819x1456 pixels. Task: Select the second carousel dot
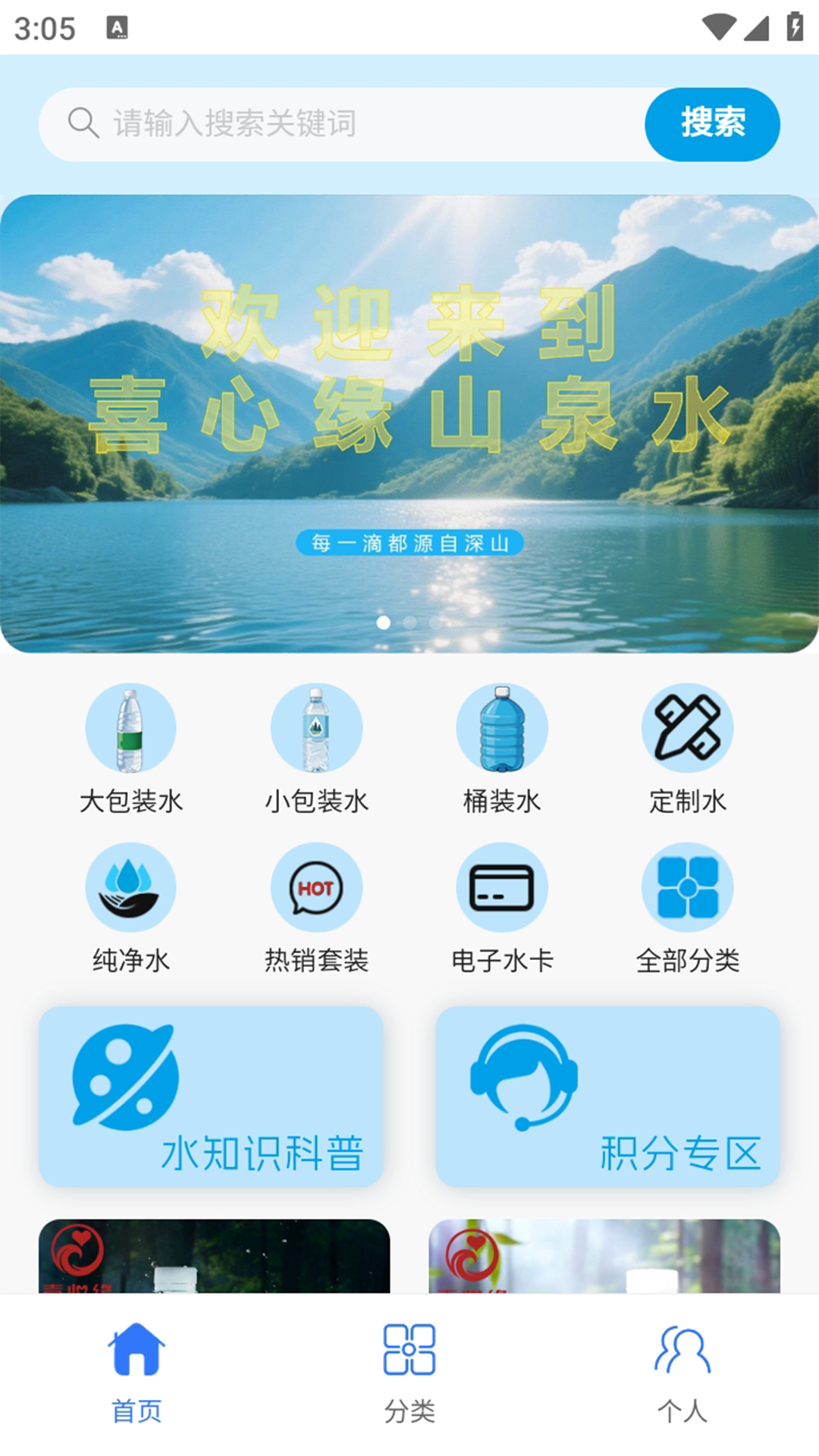(409, 622)
